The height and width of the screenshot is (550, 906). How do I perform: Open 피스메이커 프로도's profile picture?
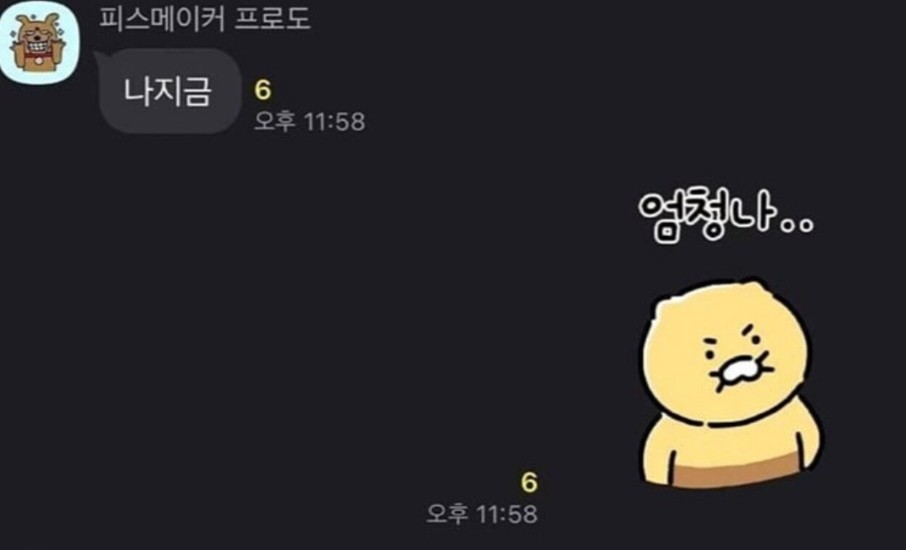pyautogui.click(x=38, y=42)
